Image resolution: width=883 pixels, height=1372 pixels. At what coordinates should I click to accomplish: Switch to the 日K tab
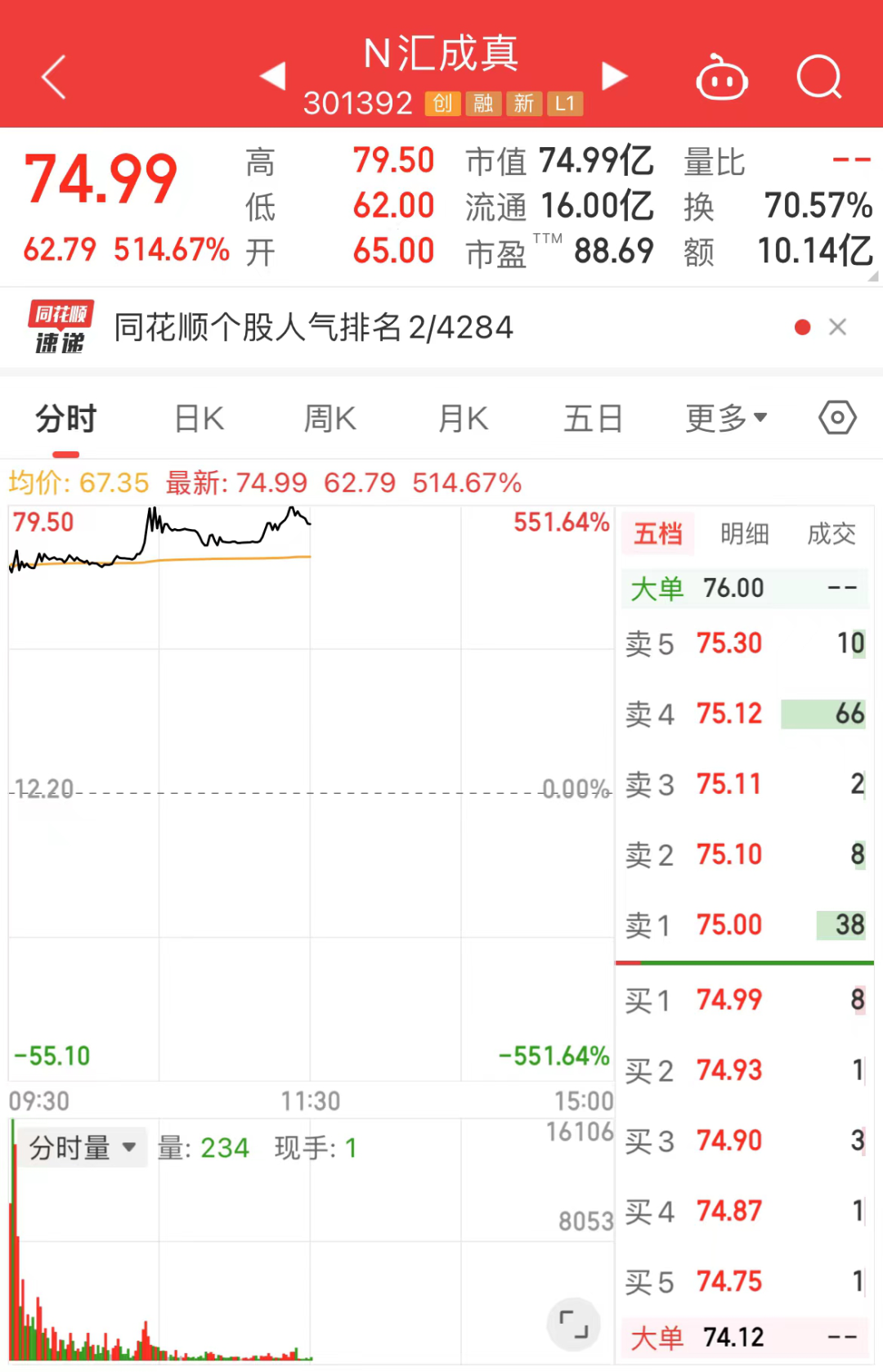tap(197, 417)
